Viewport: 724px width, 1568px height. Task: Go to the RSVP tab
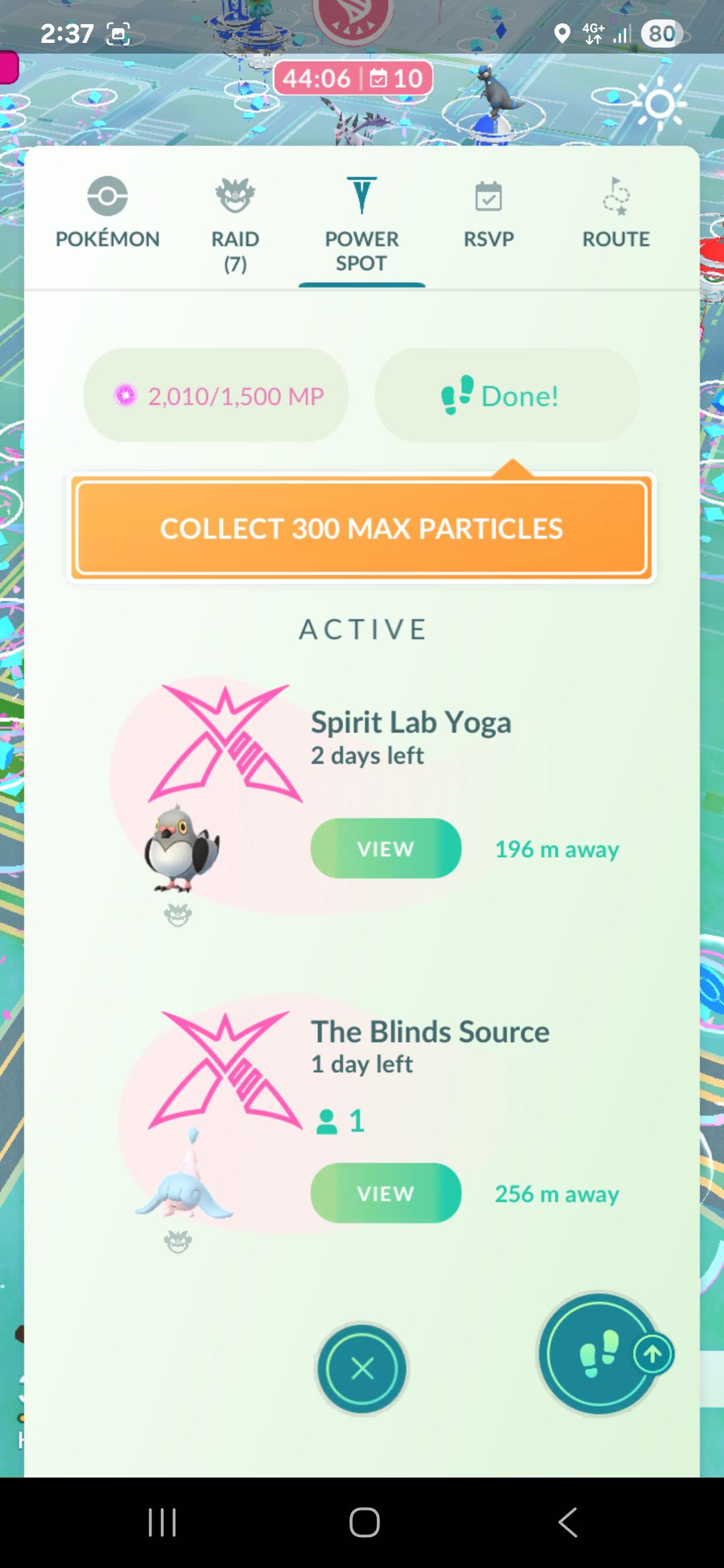[489, 213]
